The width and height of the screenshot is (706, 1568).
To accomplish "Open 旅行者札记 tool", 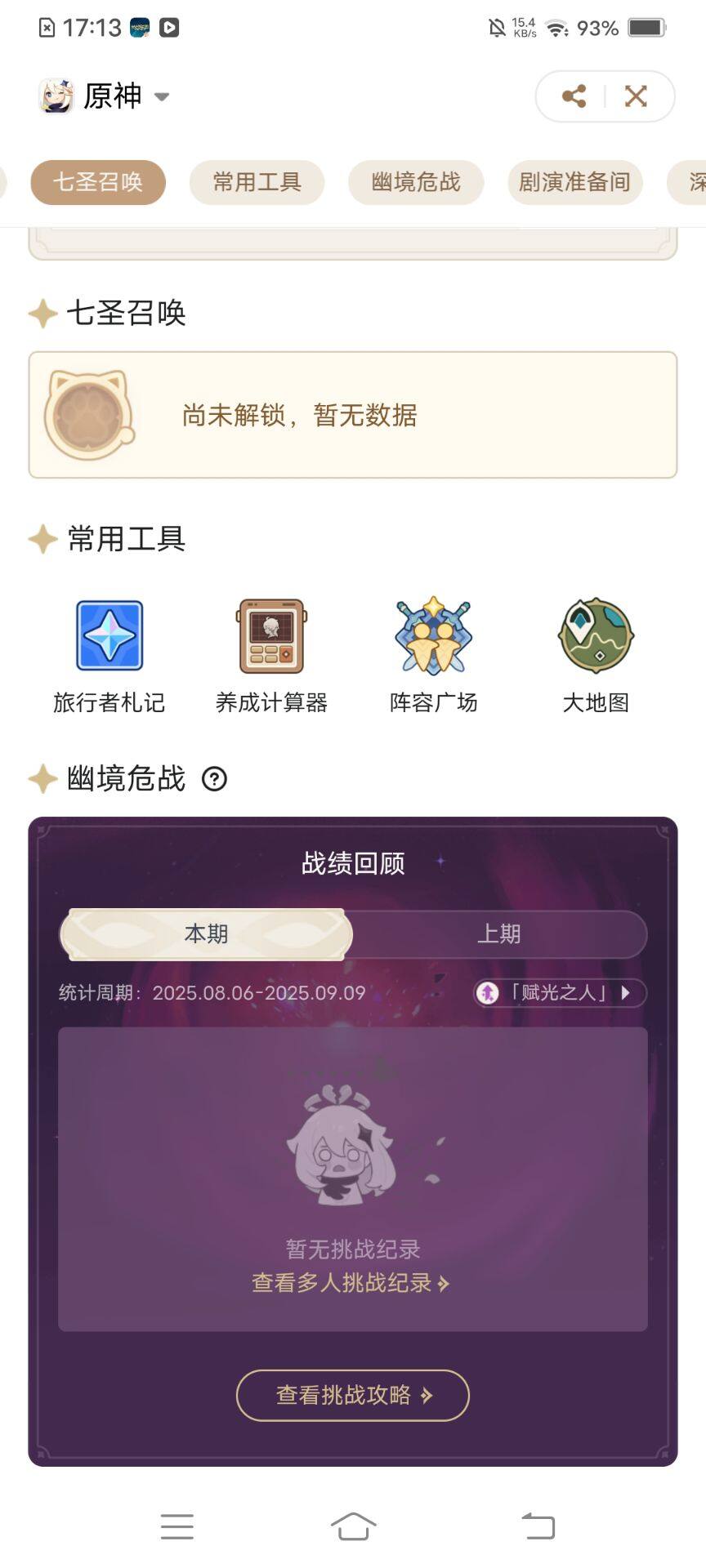I will click(109, 656).
